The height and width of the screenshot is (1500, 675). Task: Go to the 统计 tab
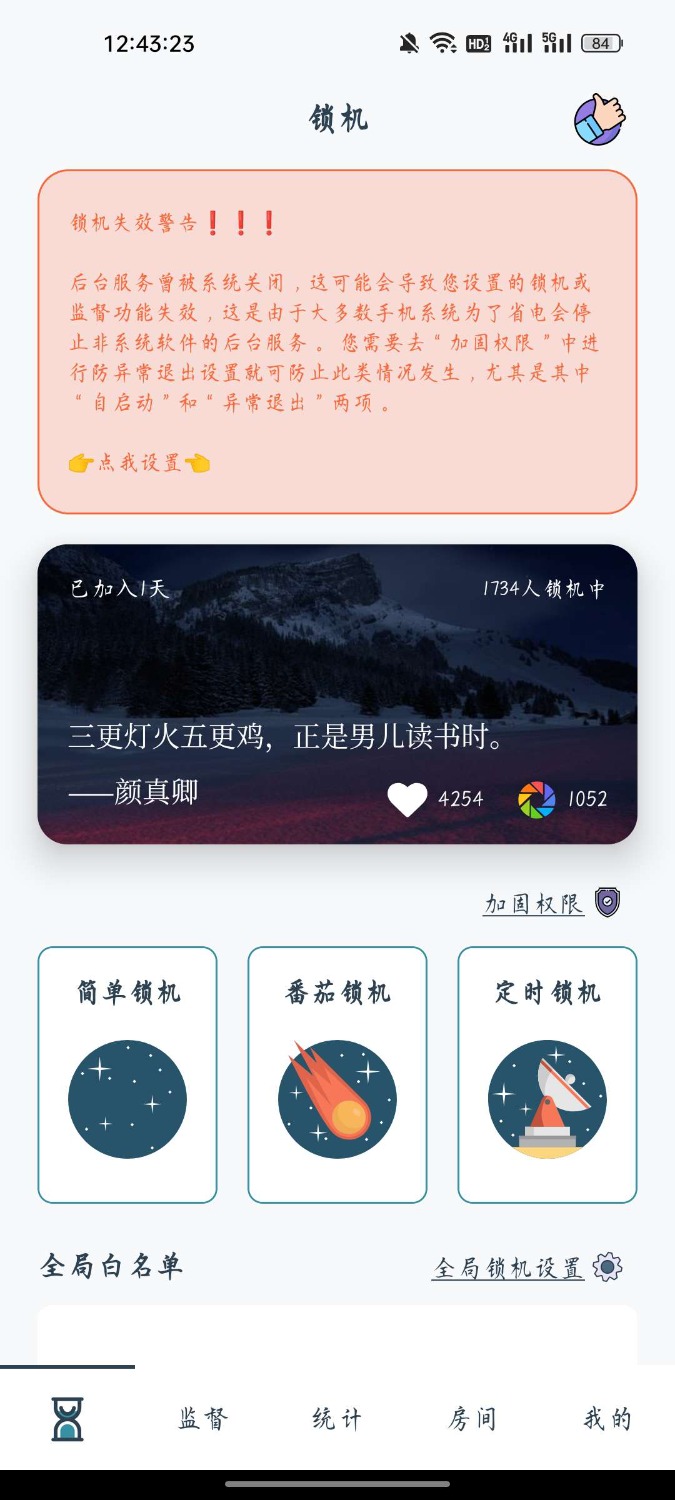pyautogui.click(x=337, y=1418)
